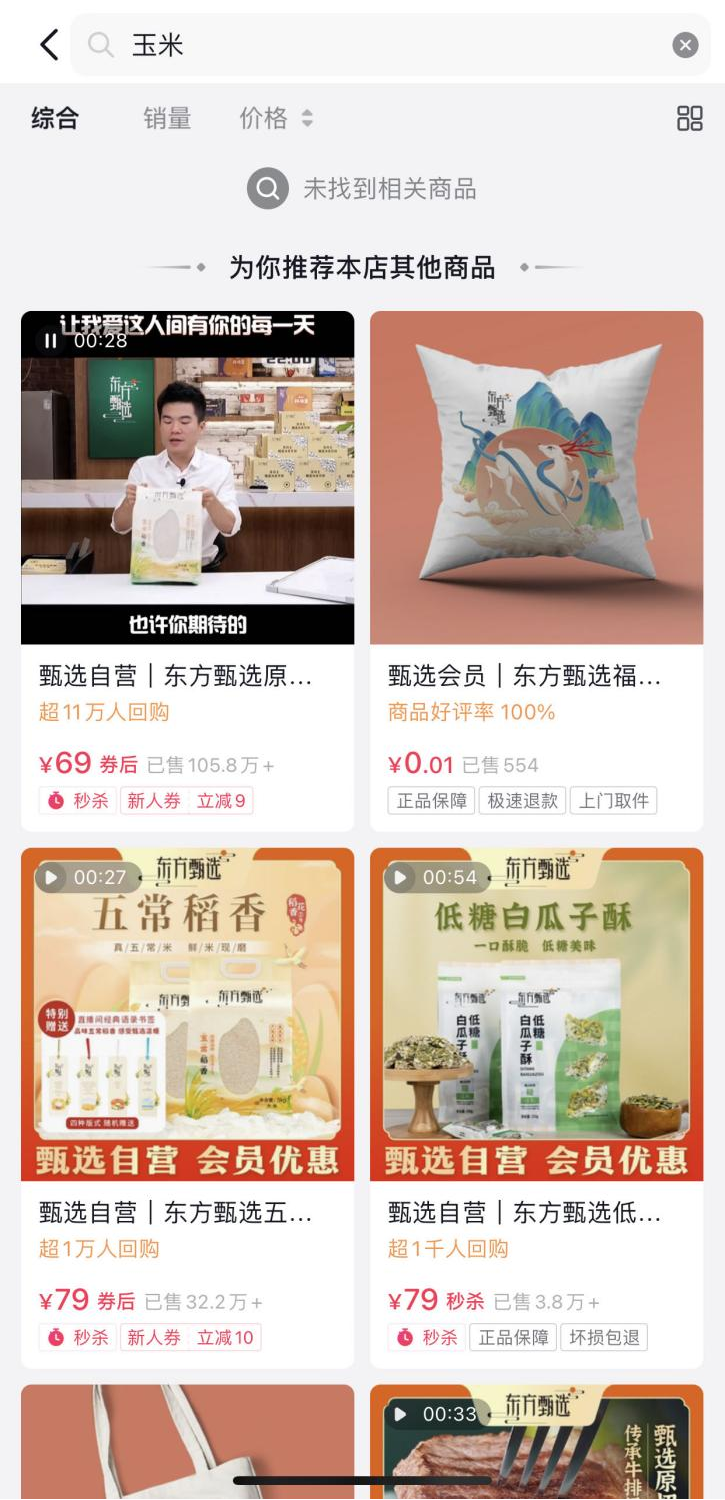Pause the video showing 00:28
This screenshot has width=725, height=1500.
coord(51,341)
